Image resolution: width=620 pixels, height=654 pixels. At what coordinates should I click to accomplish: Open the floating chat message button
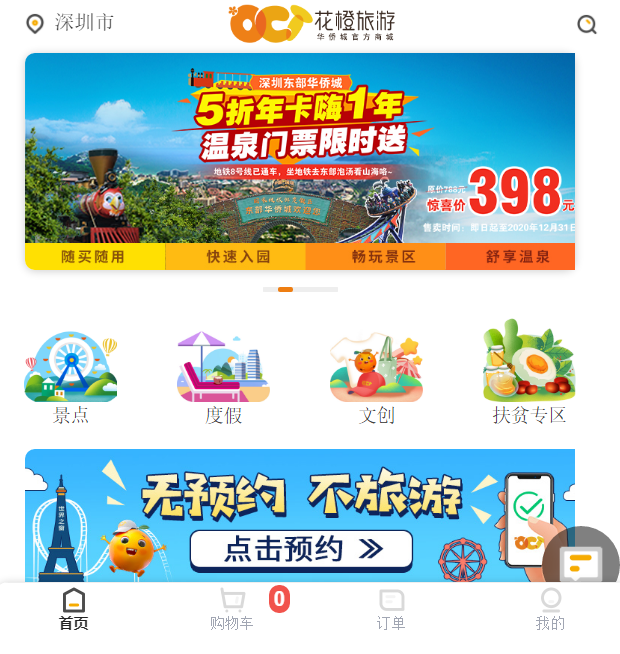pyautogui.click(x=580, y=565)
